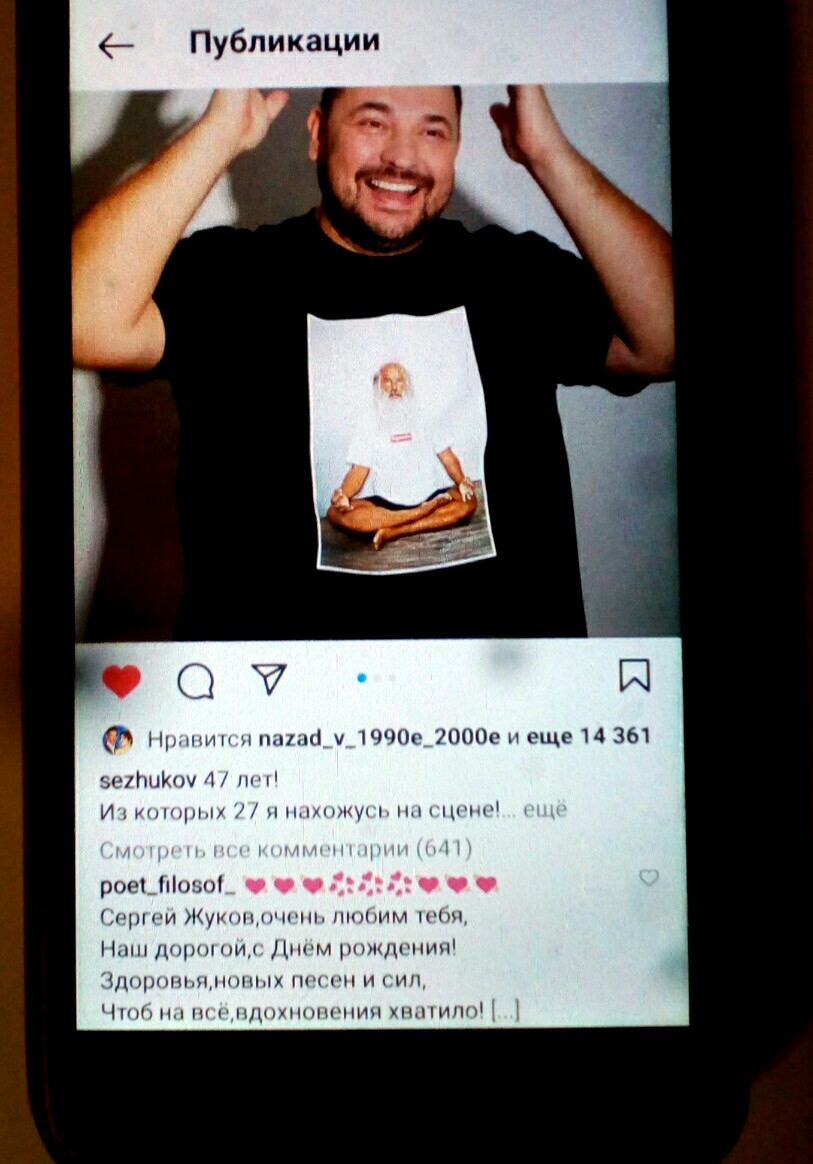This screenshot has width=813, height=1164.
Task: View all 641 comments
Action: point(287,849)
